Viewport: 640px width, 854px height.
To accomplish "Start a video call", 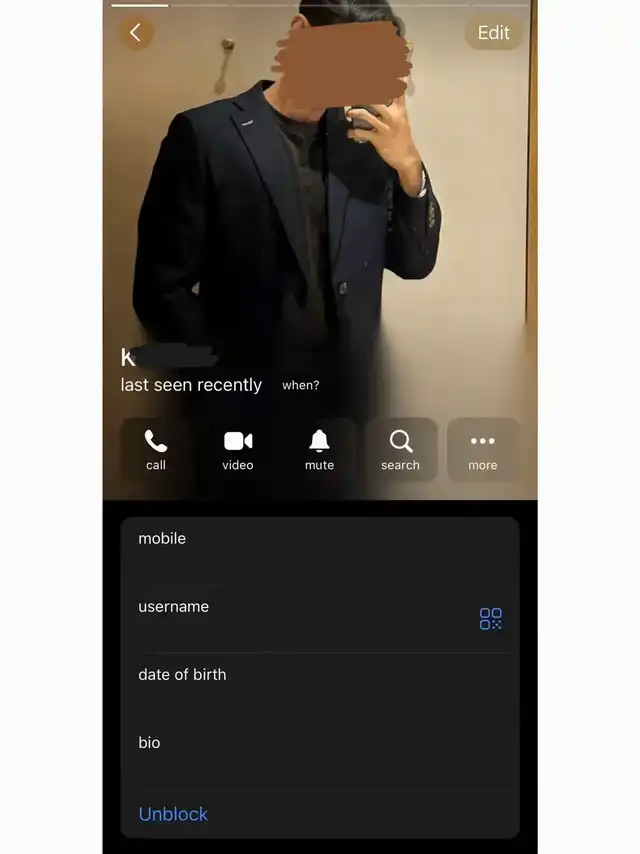I will point(238,449).
